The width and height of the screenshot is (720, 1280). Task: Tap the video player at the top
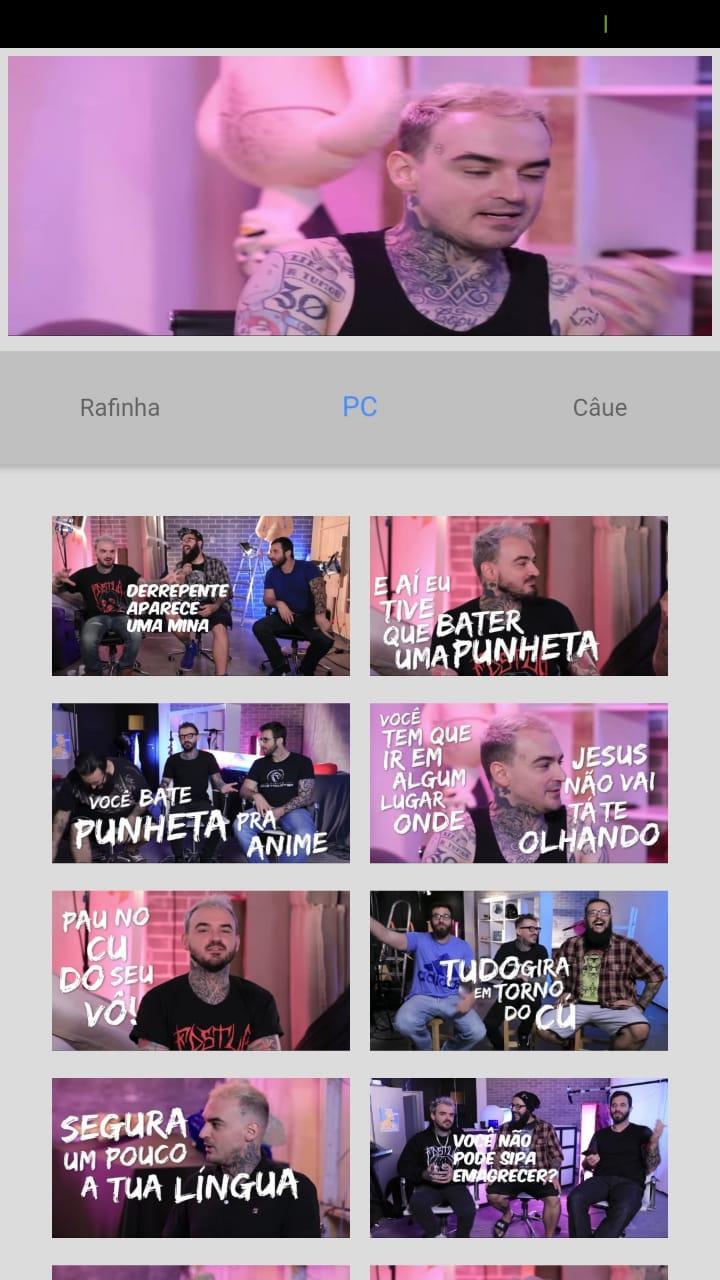point(360,196)
